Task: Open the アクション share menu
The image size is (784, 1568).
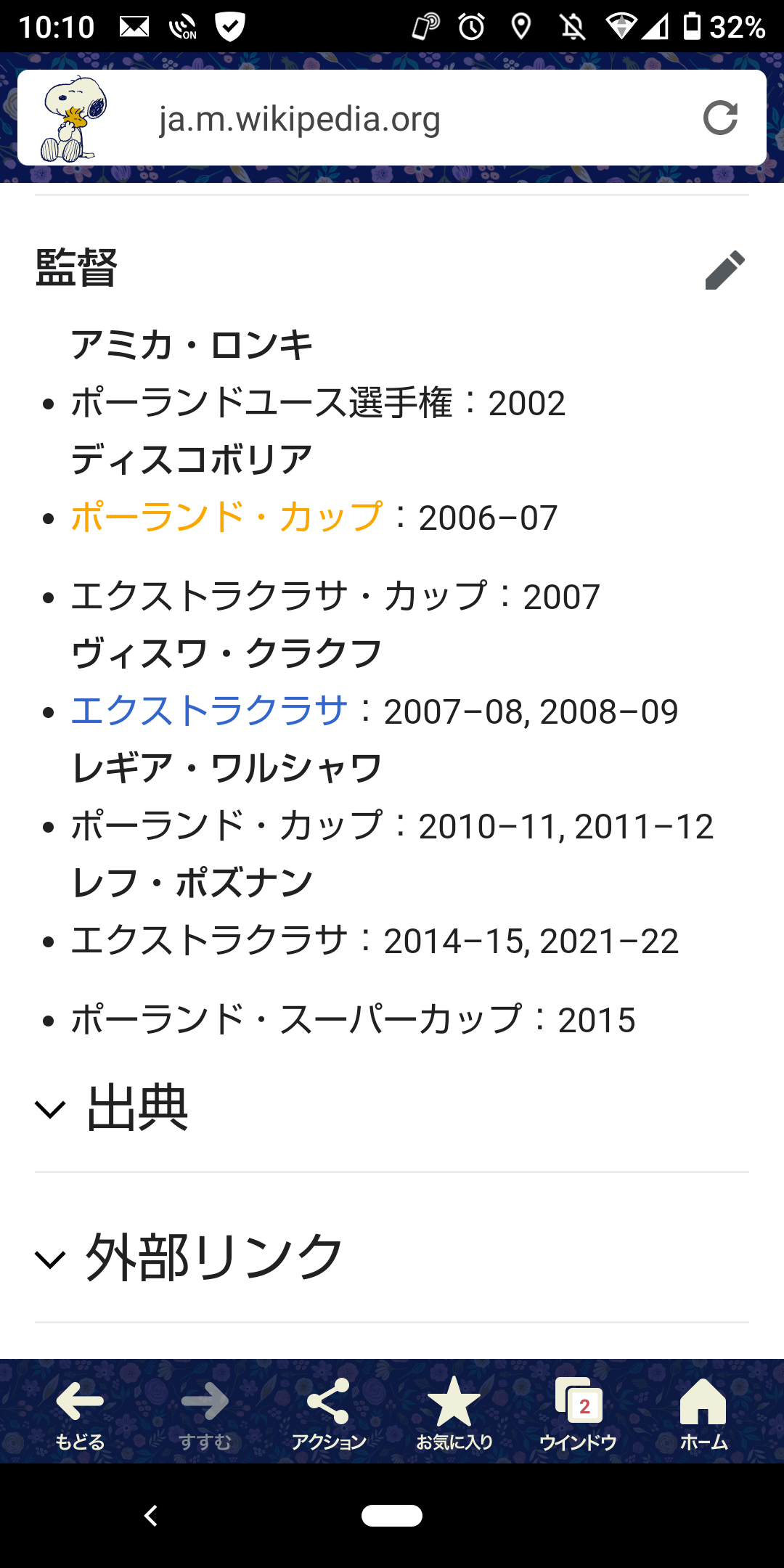Action: click(328, 1413)
